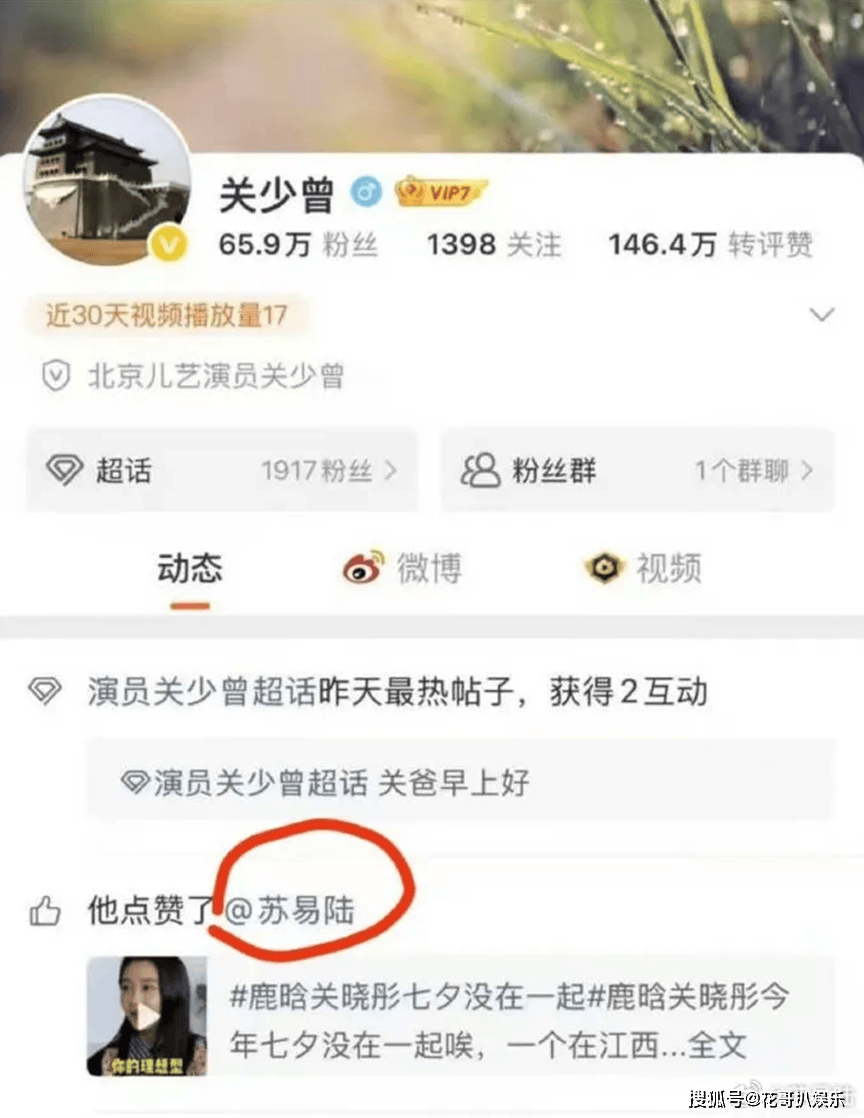Tap the VIP7 membership badge
The height and width of the screenshot is (1118, 864).
pos(440,192)
